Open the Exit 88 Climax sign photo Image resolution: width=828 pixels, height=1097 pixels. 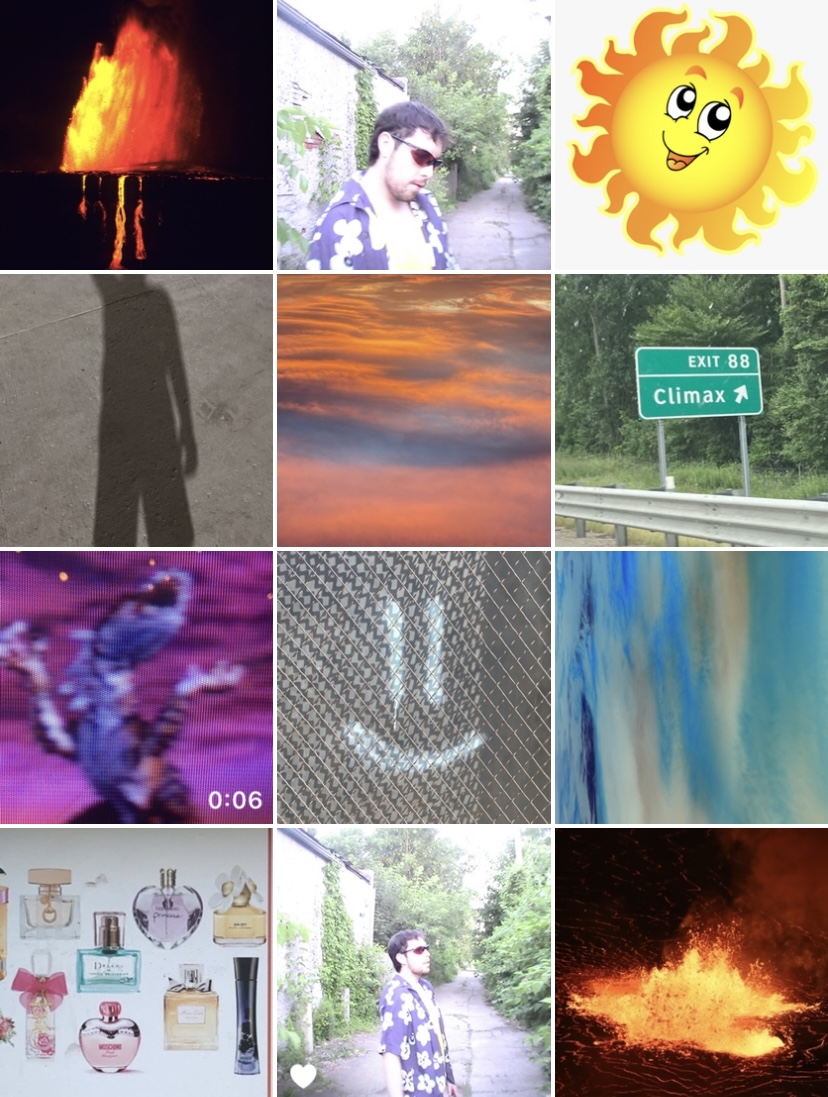coord(691,411)
